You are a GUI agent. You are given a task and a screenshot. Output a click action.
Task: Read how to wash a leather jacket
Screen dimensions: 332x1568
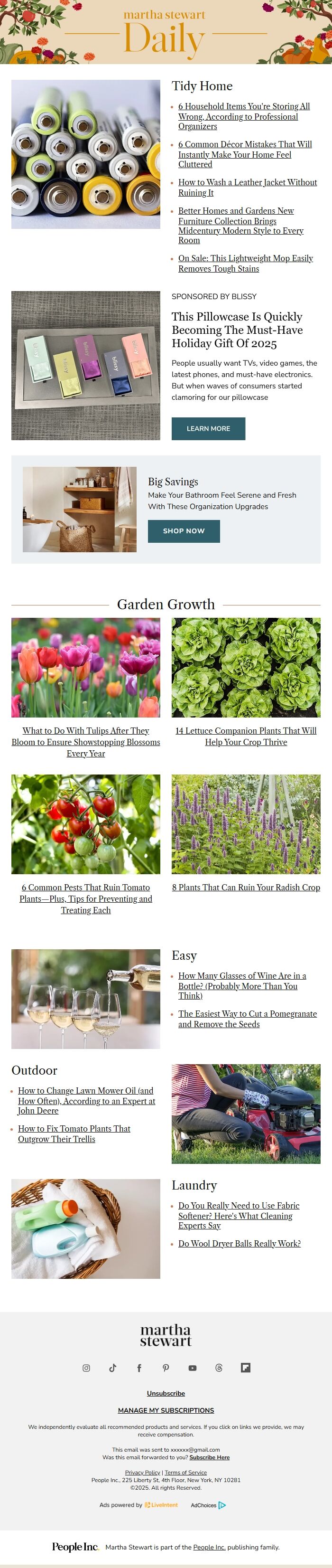pyautogui.click(x=248, y=188)
